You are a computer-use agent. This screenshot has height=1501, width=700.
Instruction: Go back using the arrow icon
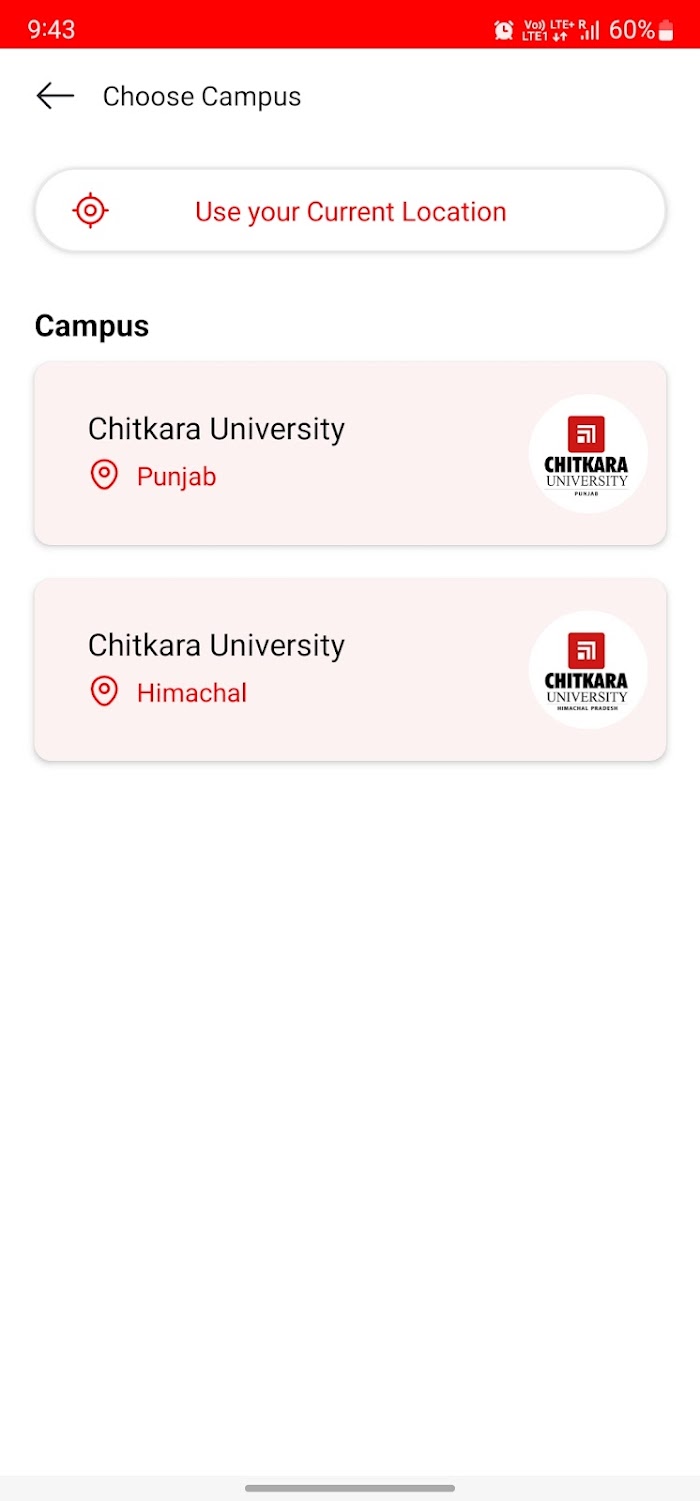pos(55,96)
